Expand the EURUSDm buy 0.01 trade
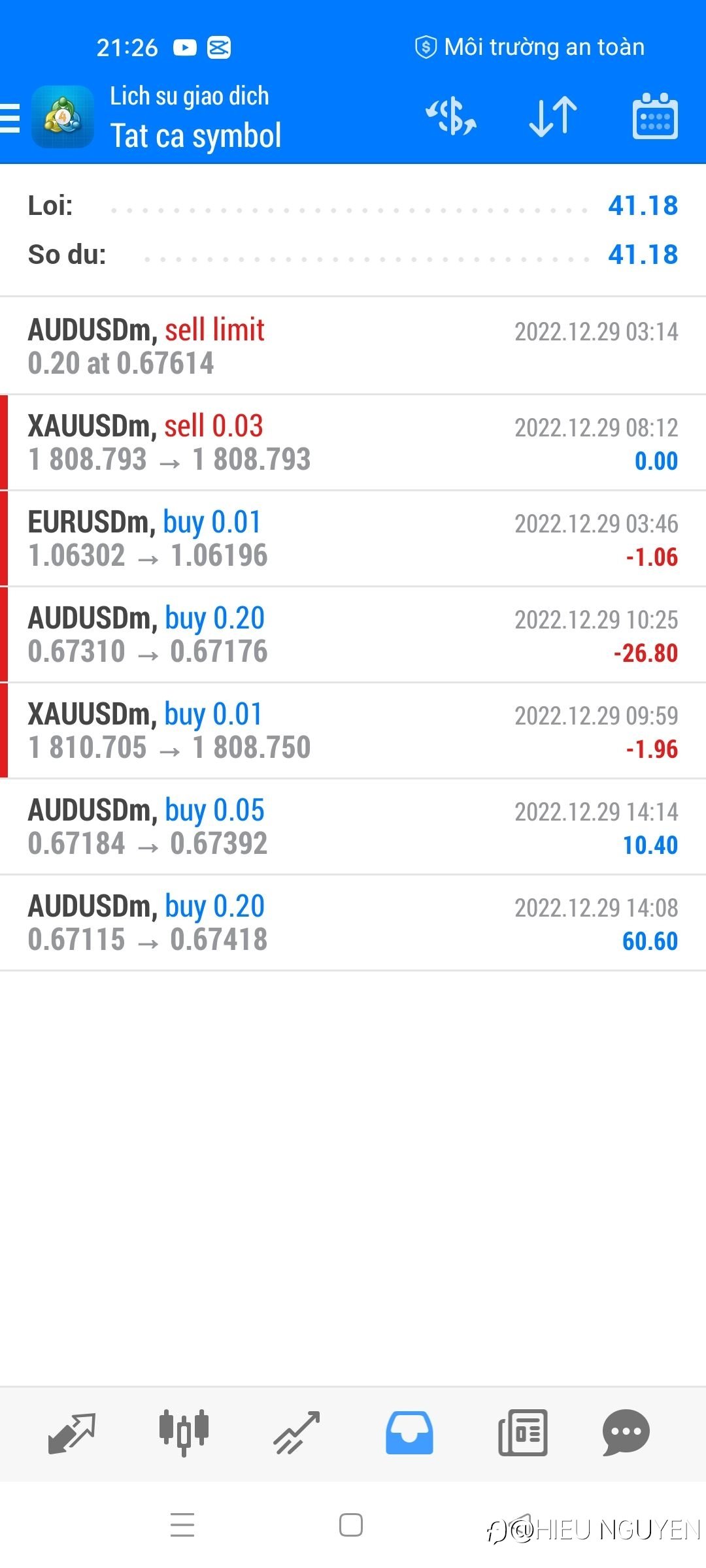The height and width of the screenshot is (1568, 706). click(353, 538)
